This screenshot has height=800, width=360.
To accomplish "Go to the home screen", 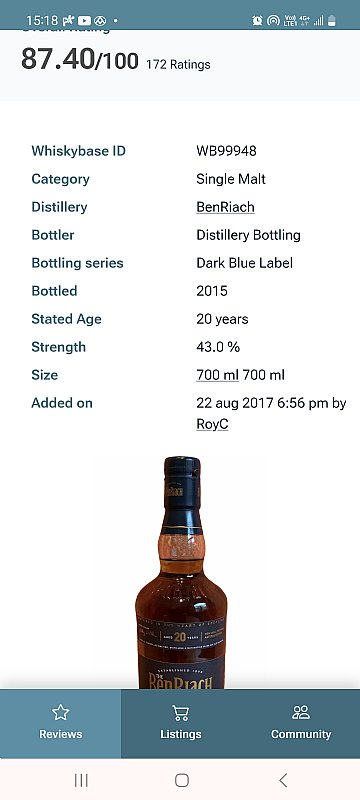I will 182,780.
